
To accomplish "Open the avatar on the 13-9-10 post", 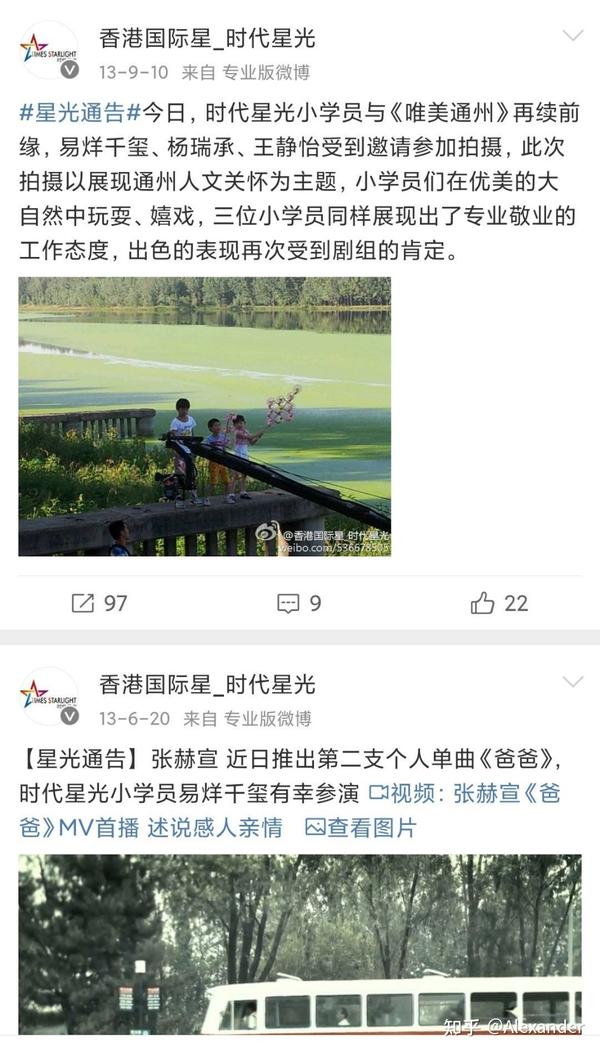I will (48, 50).
